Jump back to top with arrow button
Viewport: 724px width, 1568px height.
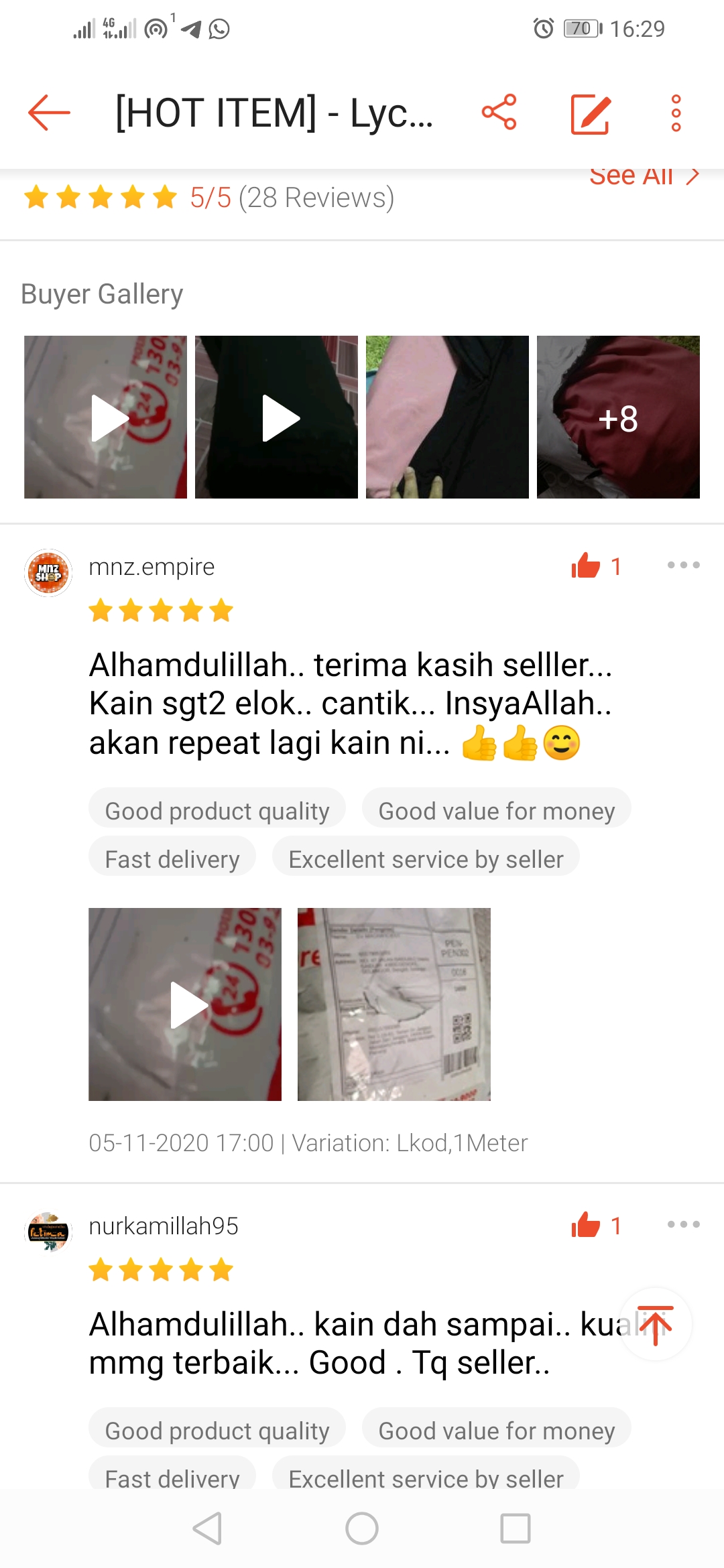point(655,1323)
